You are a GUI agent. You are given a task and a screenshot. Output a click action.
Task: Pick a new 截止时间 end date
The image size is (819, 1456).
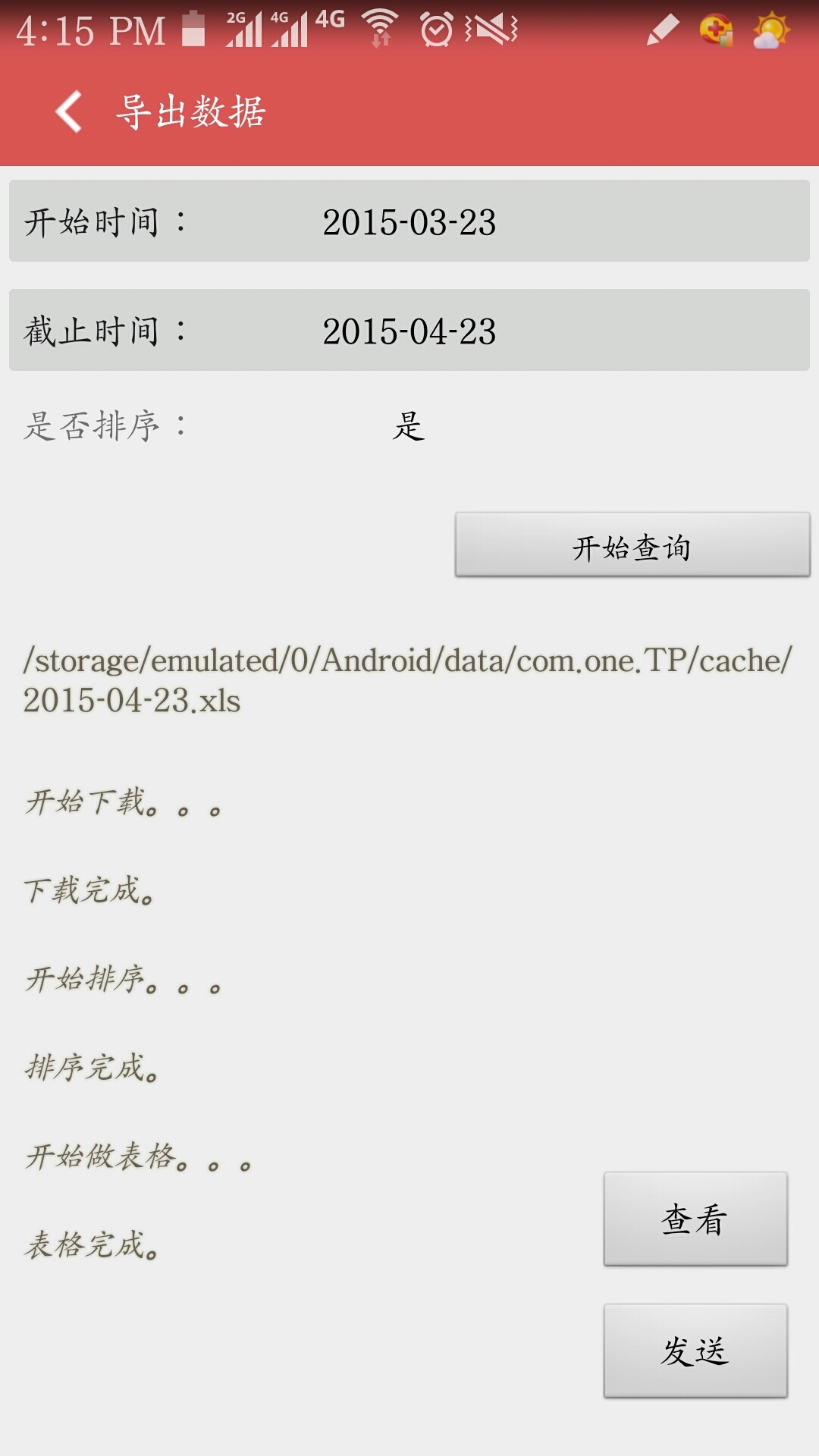(x=409, y=331)
